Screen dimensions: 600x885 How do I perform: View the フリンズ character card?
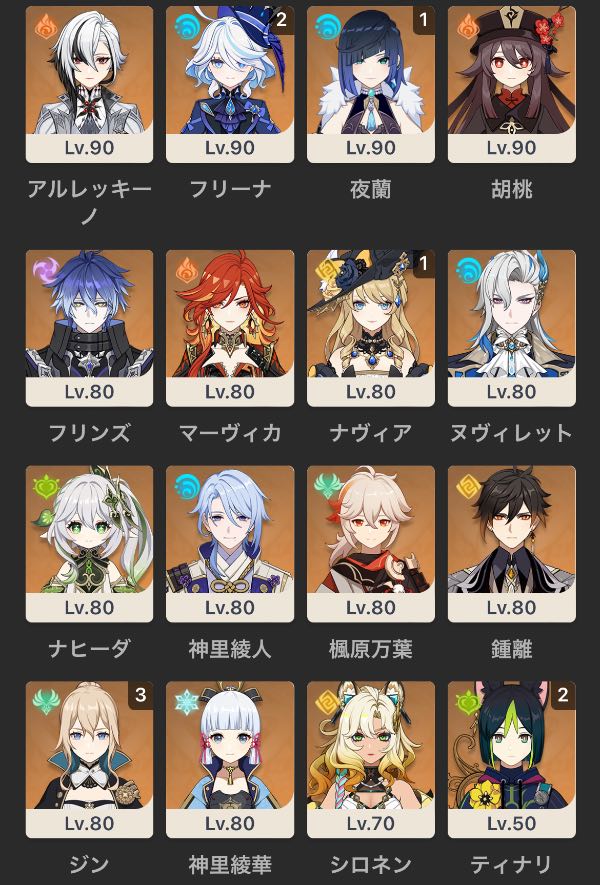(89, 328)
